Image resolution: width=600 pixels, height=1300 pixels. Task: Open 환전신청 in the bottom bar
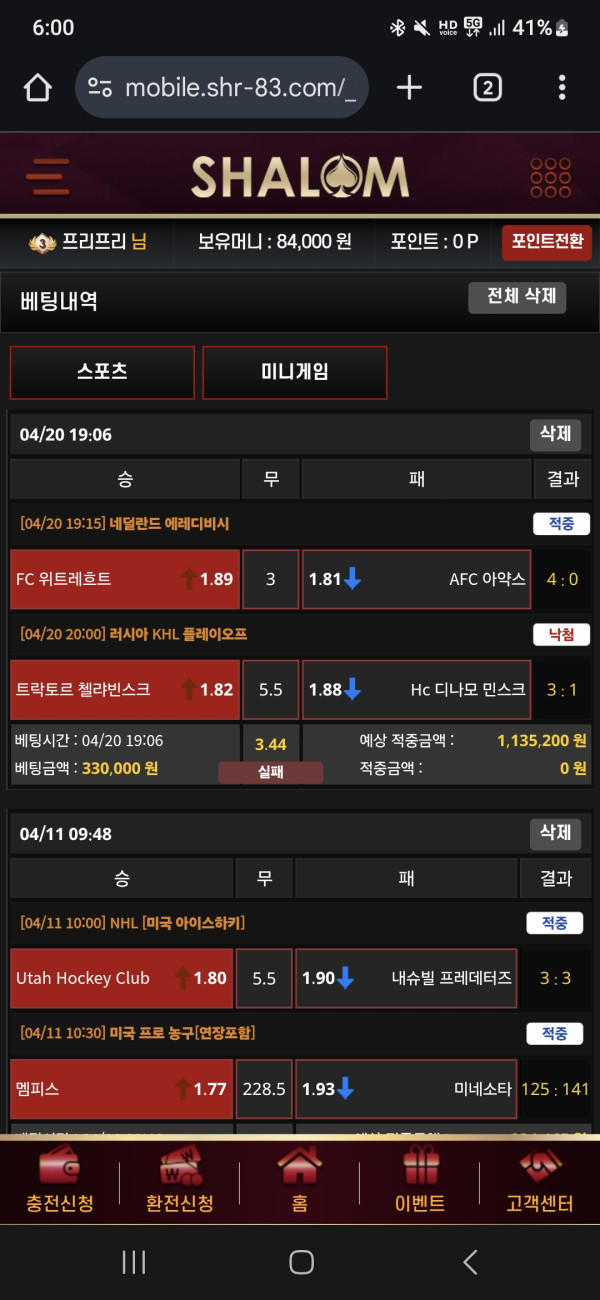(180, 1180)
